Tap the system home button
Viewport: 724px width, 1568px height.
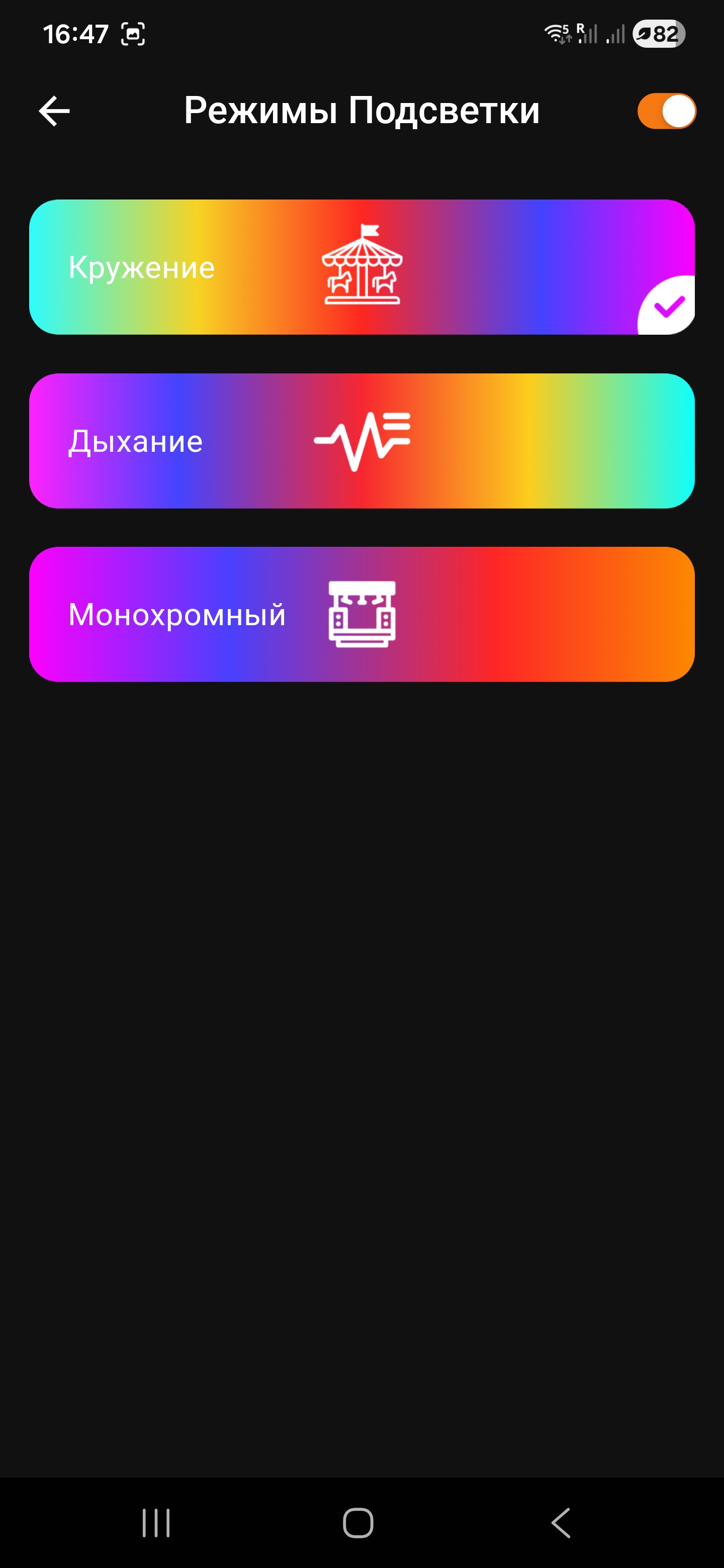(x=358, y=1522)
